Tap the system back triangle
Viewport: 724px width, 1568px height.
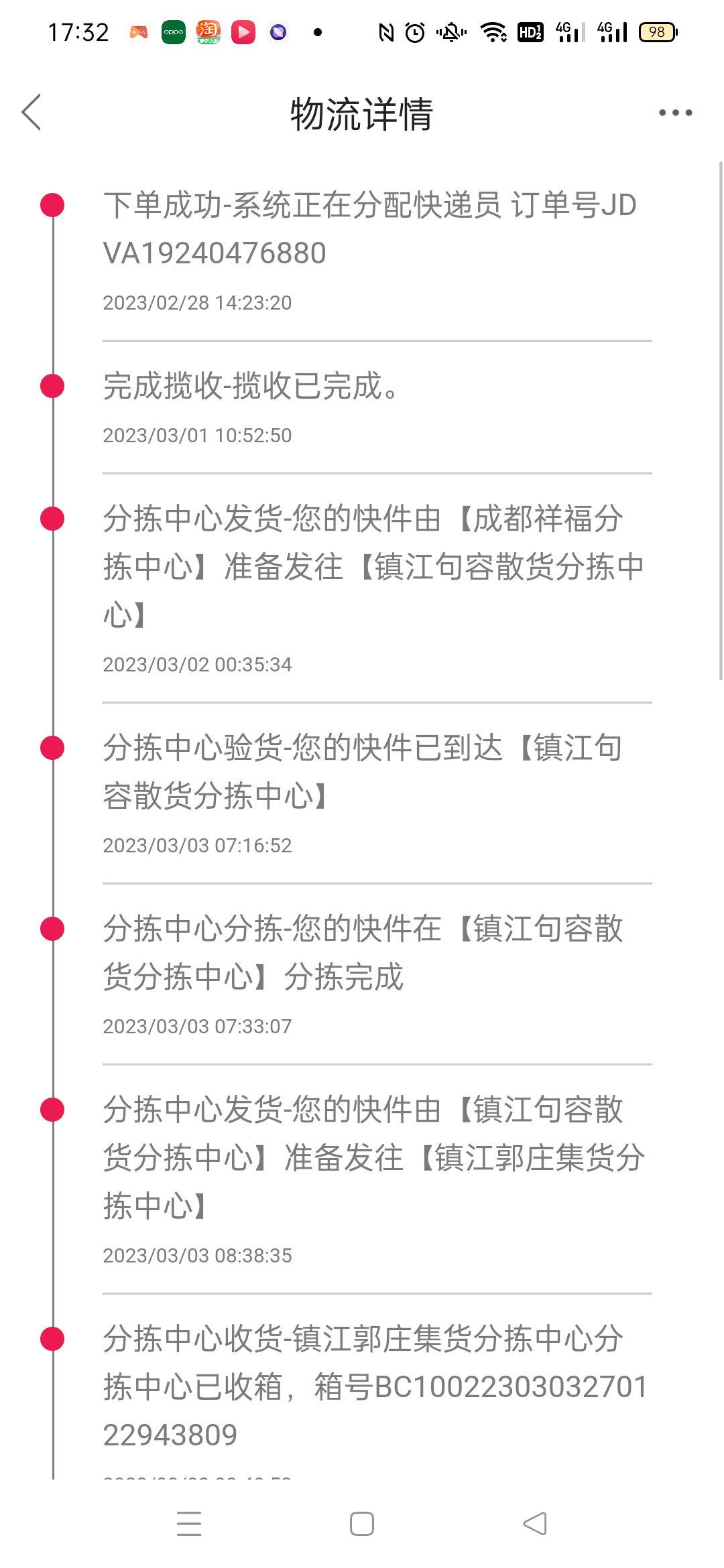coord(535,1523)
